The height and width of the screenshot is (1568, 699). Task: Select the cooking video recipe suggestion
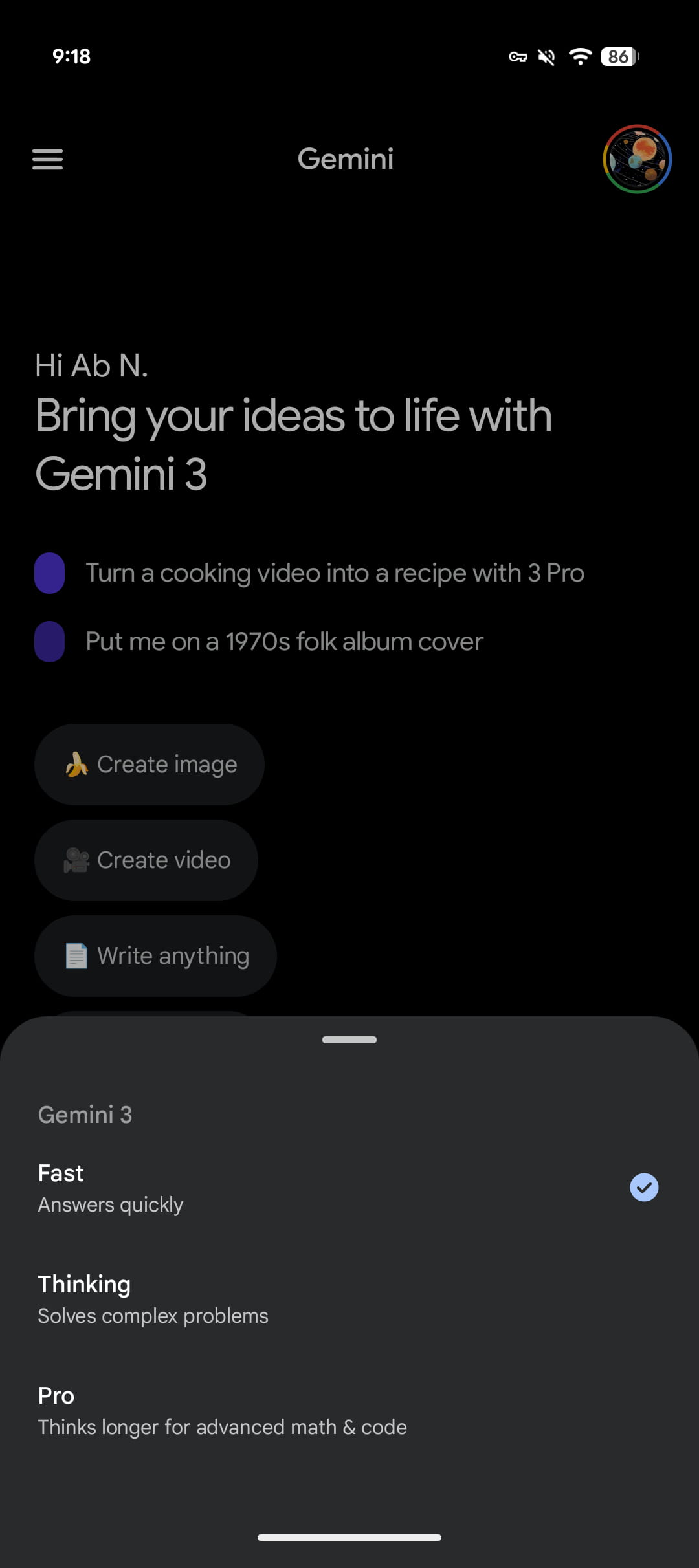335,573
